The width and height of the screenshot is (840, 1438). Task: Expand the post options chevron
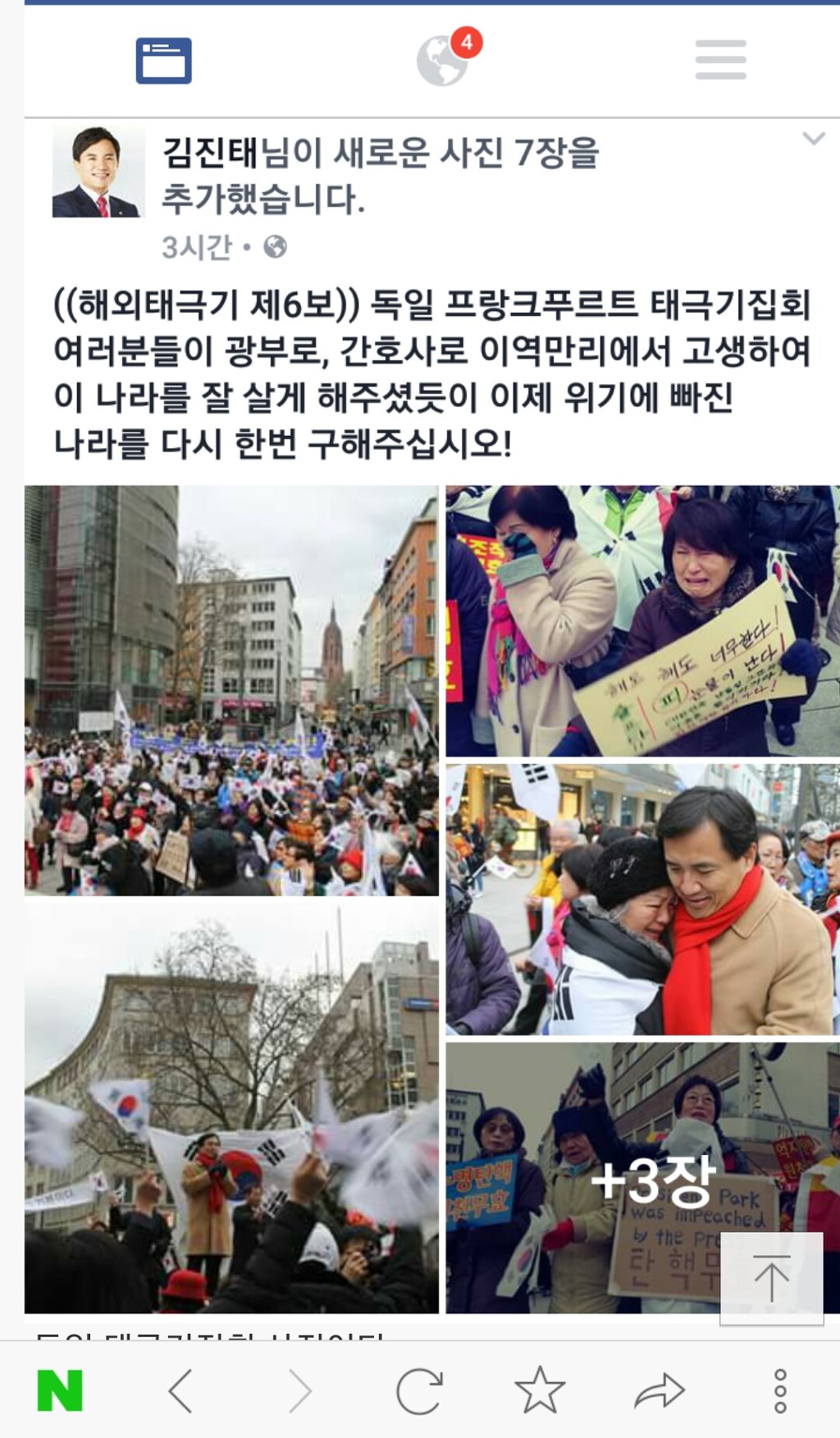[813, 139]
